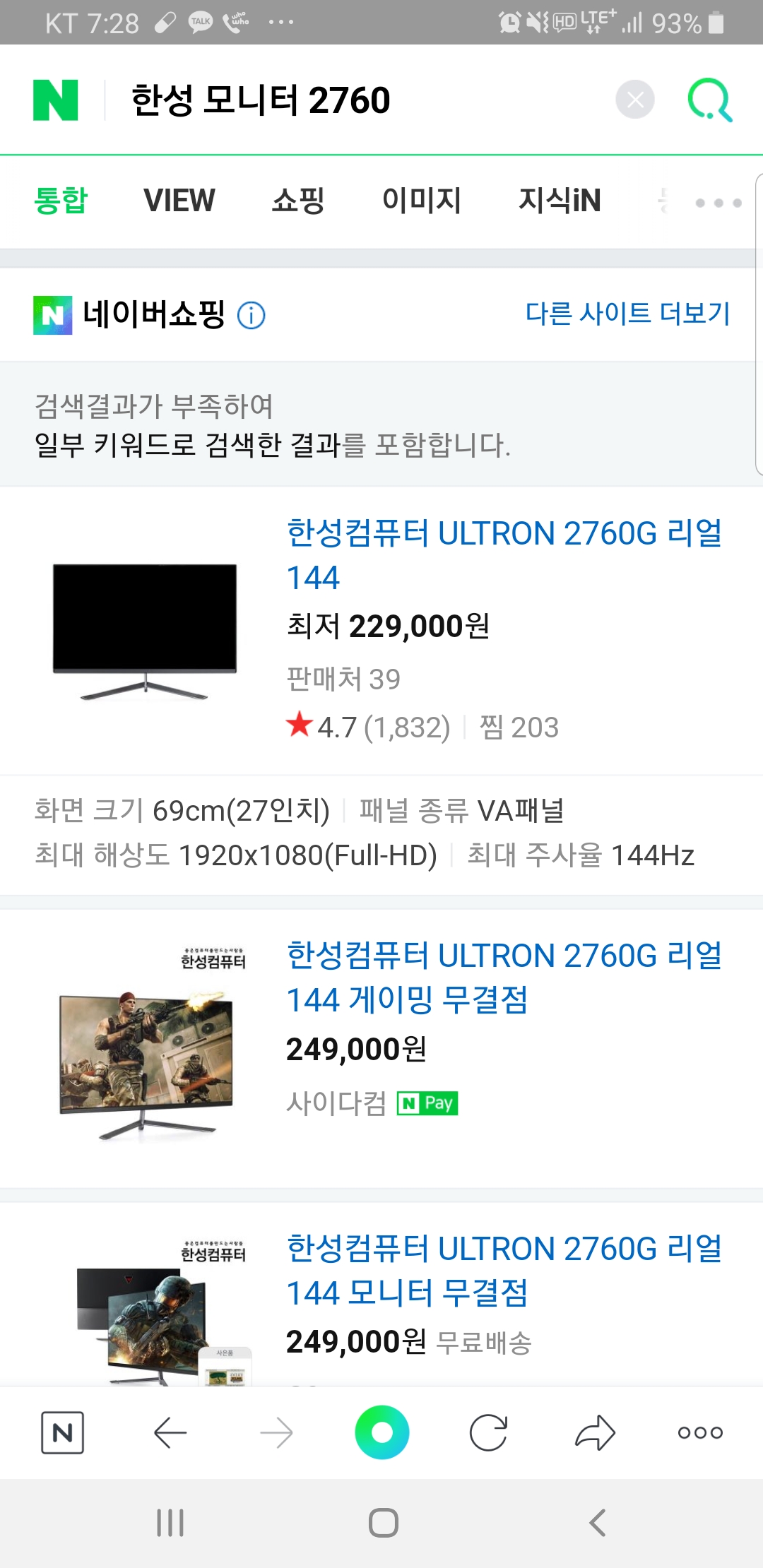This screenshot has height=1568, width=763.
Task: Tap the green Naver N logo
Action: click(56, 100)
